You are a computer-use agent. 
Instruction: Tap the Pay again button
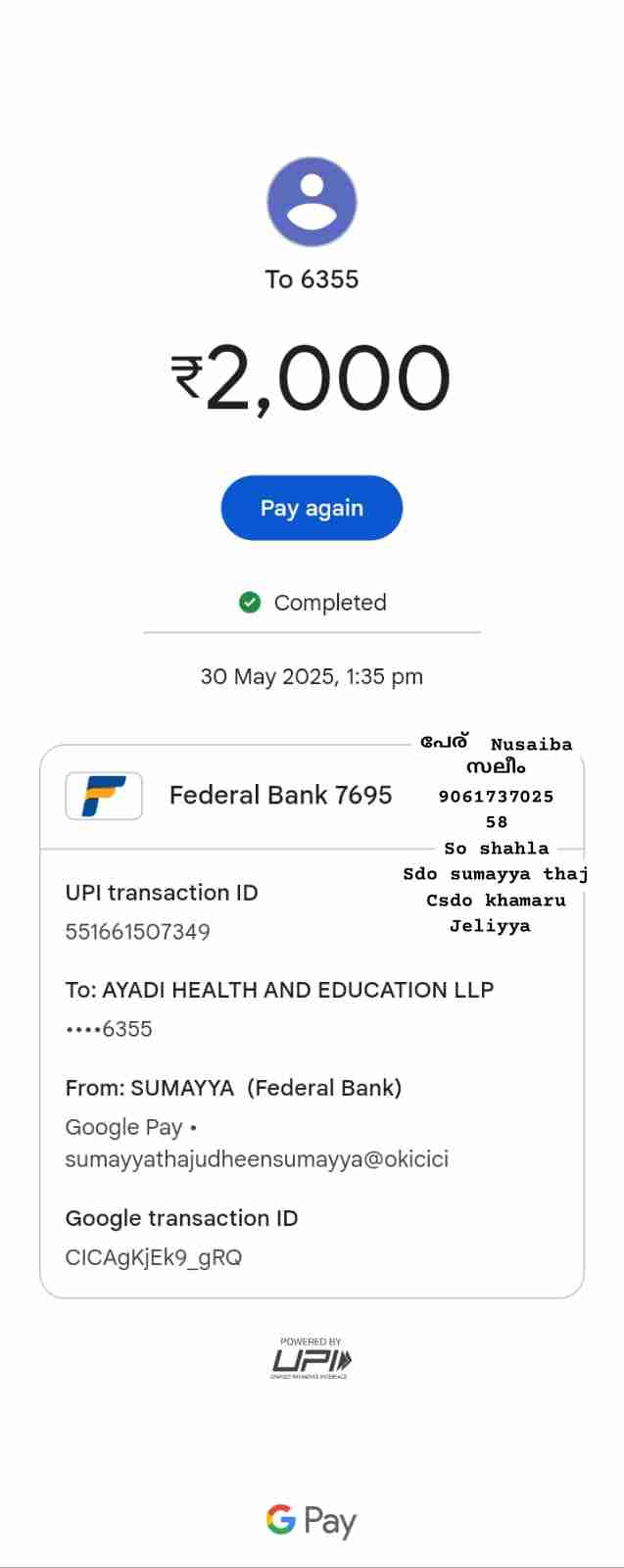(312, 508)
